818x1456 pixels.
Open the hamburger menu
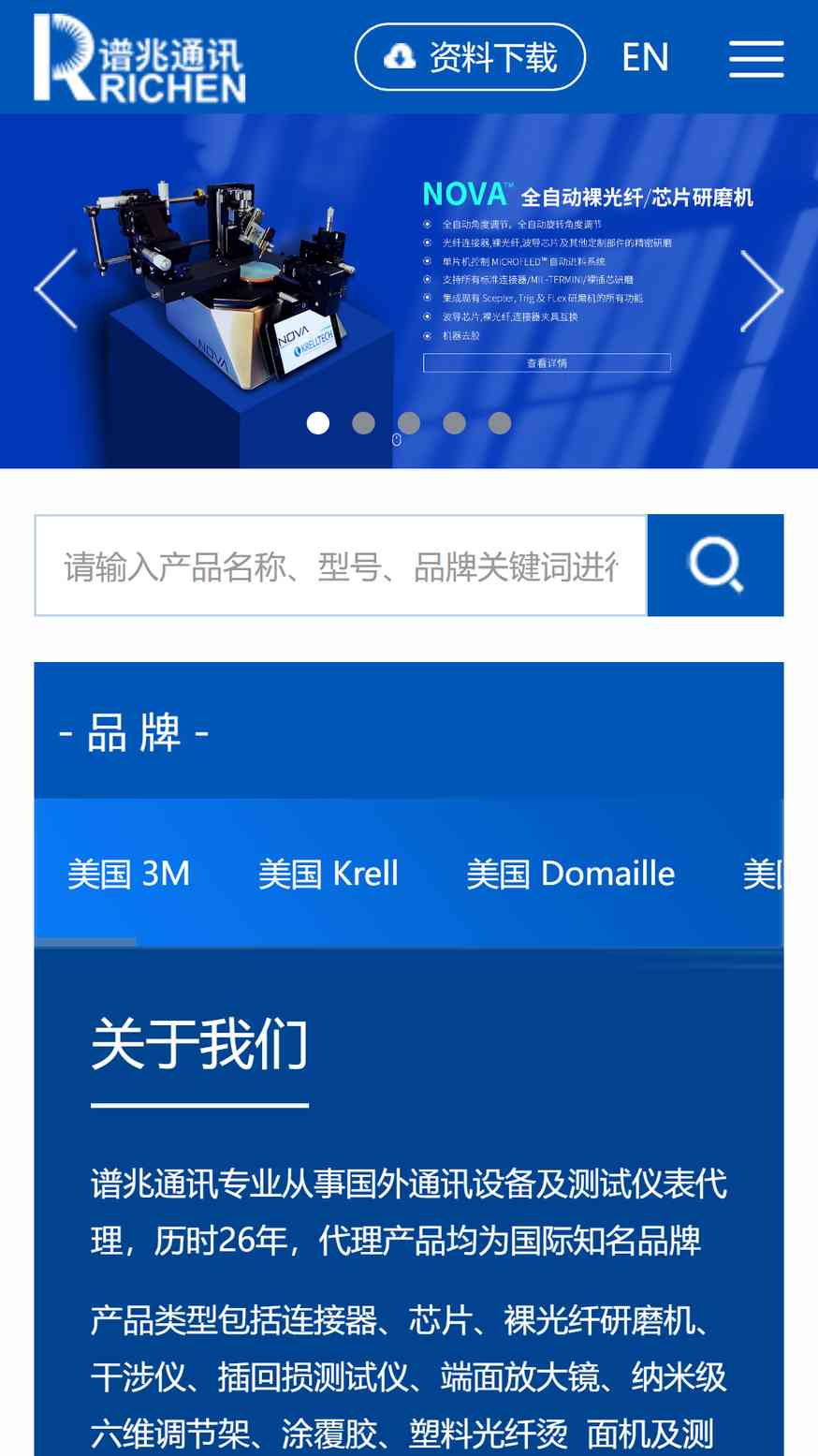pyautogui.click(x=756, y=58)
